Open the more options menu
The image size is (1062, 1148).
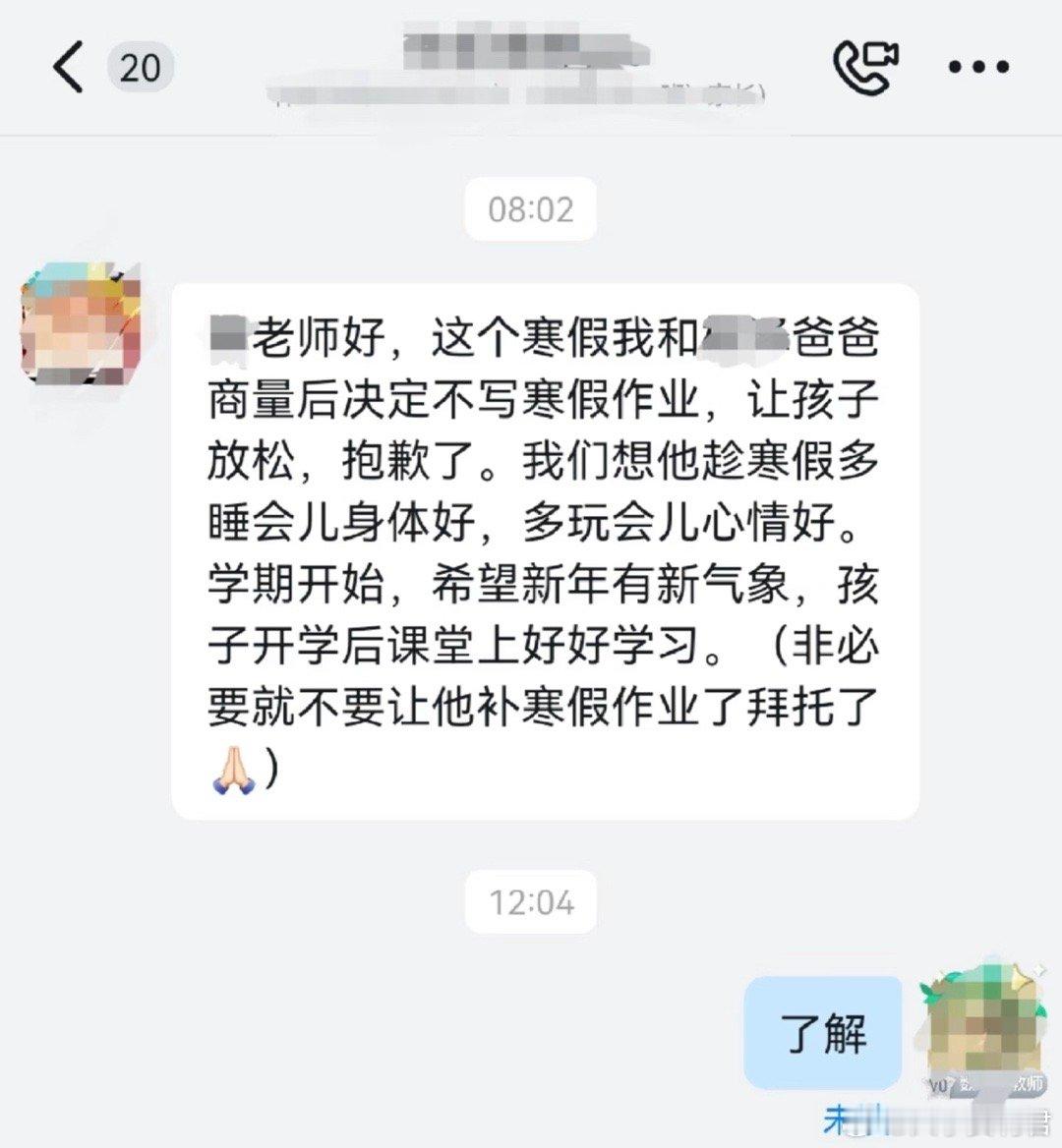click(974, 65)
